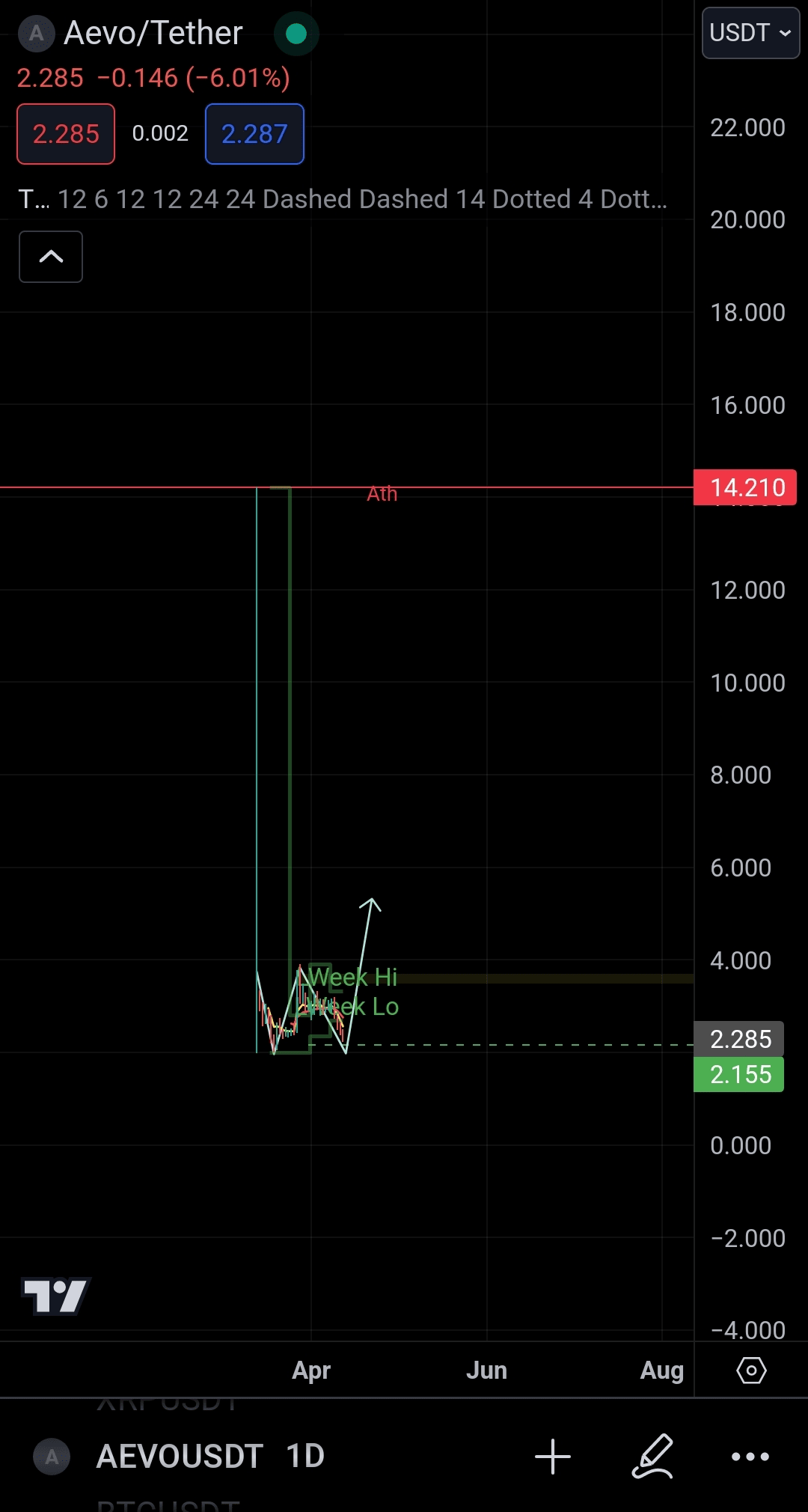Tap the blue 2.287 buy price button

pos(254,134)
